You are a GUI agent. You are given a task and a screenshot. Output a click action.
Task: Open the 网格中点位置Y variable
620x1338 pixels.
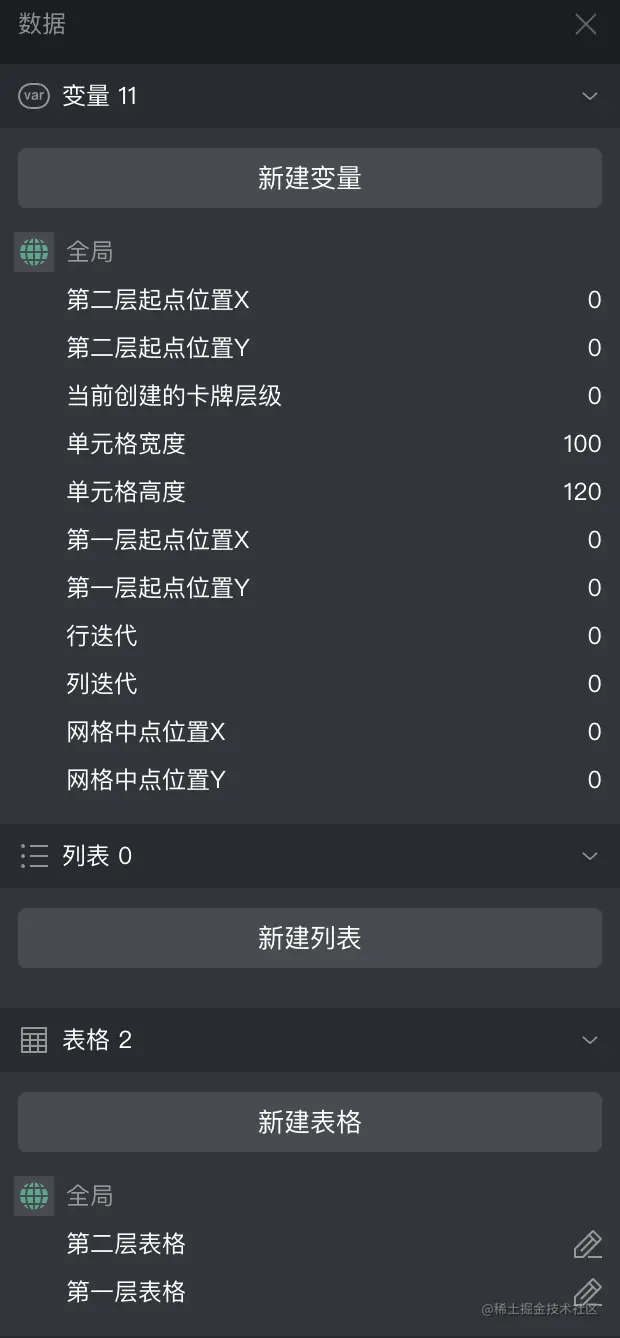point(146,780)
